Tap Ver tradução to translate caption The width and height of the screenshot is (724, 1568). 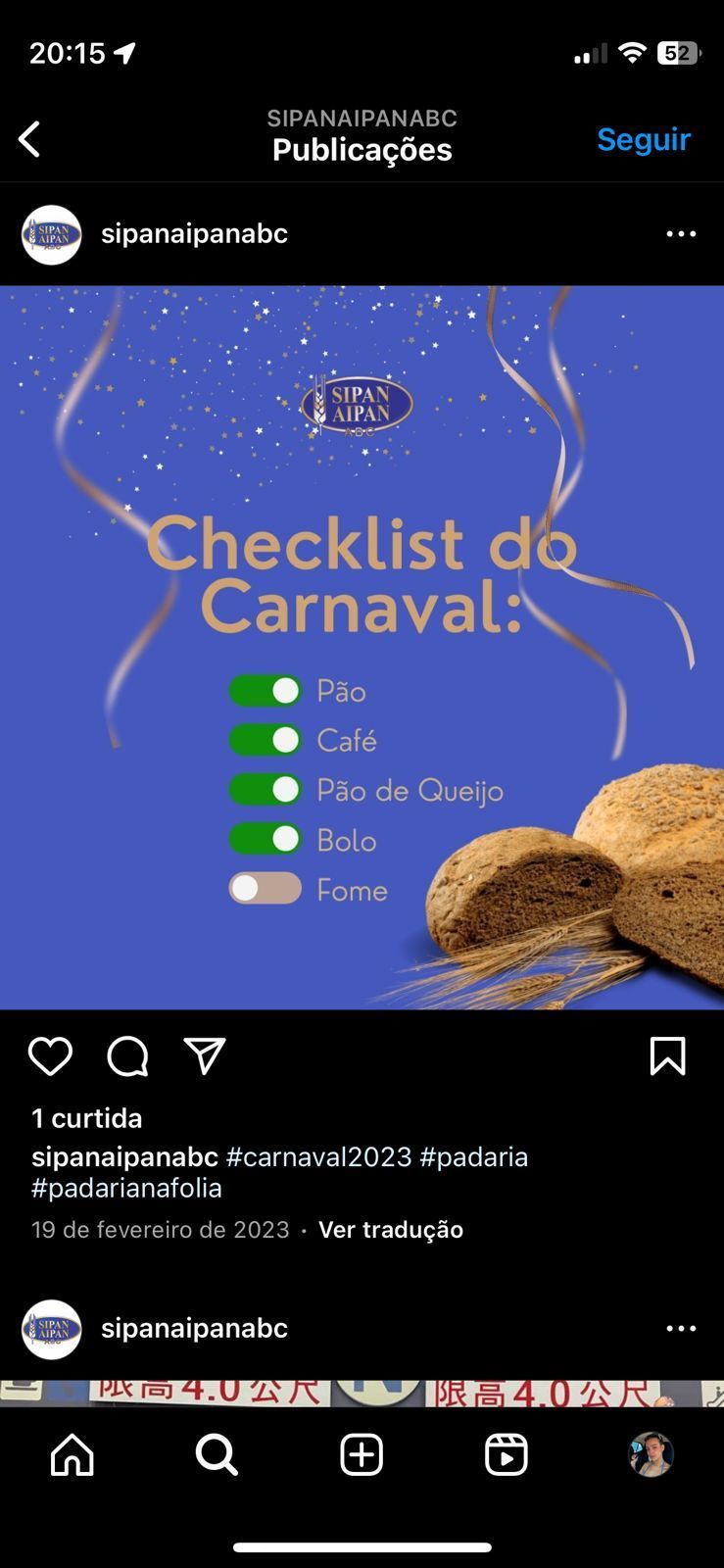coord(391,1230)
